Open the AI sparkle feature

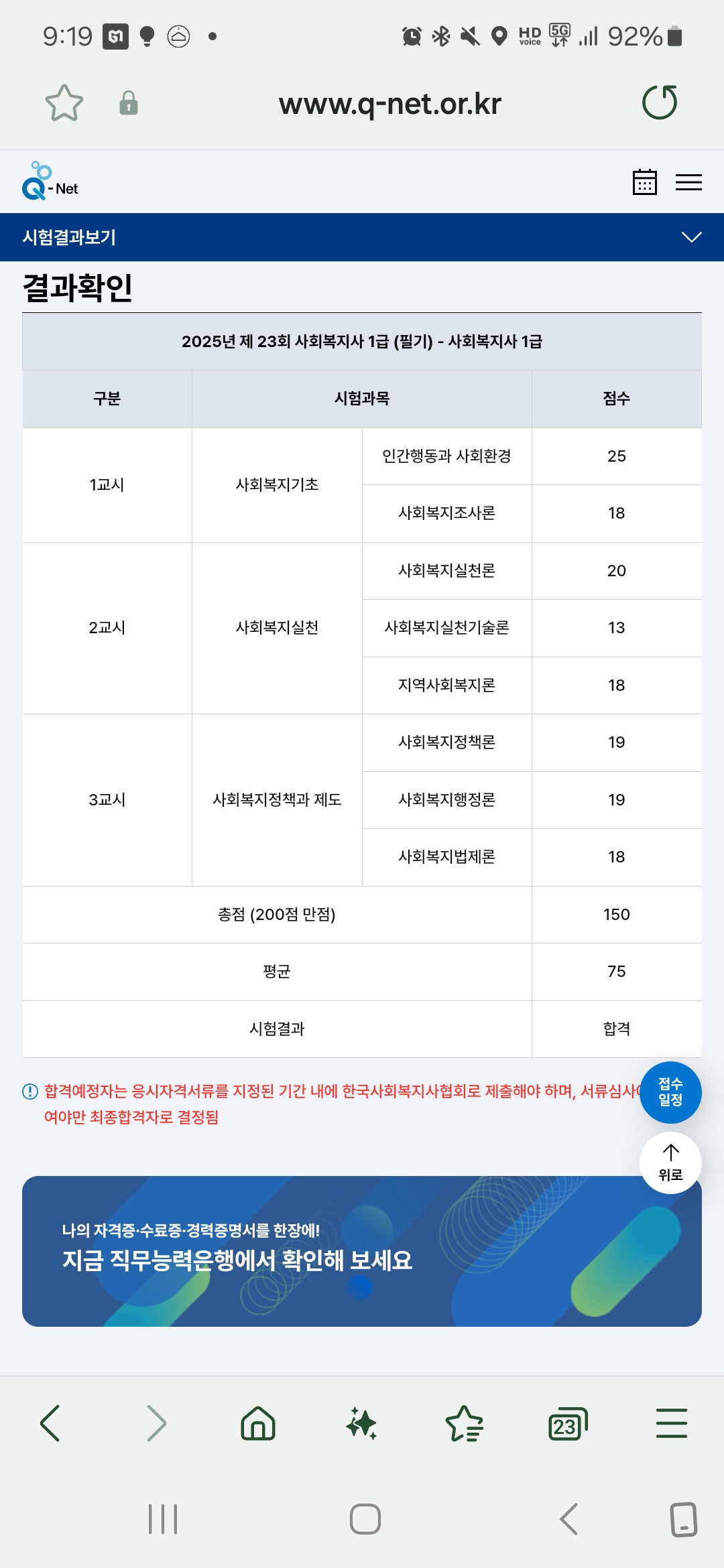point(361,1423)
